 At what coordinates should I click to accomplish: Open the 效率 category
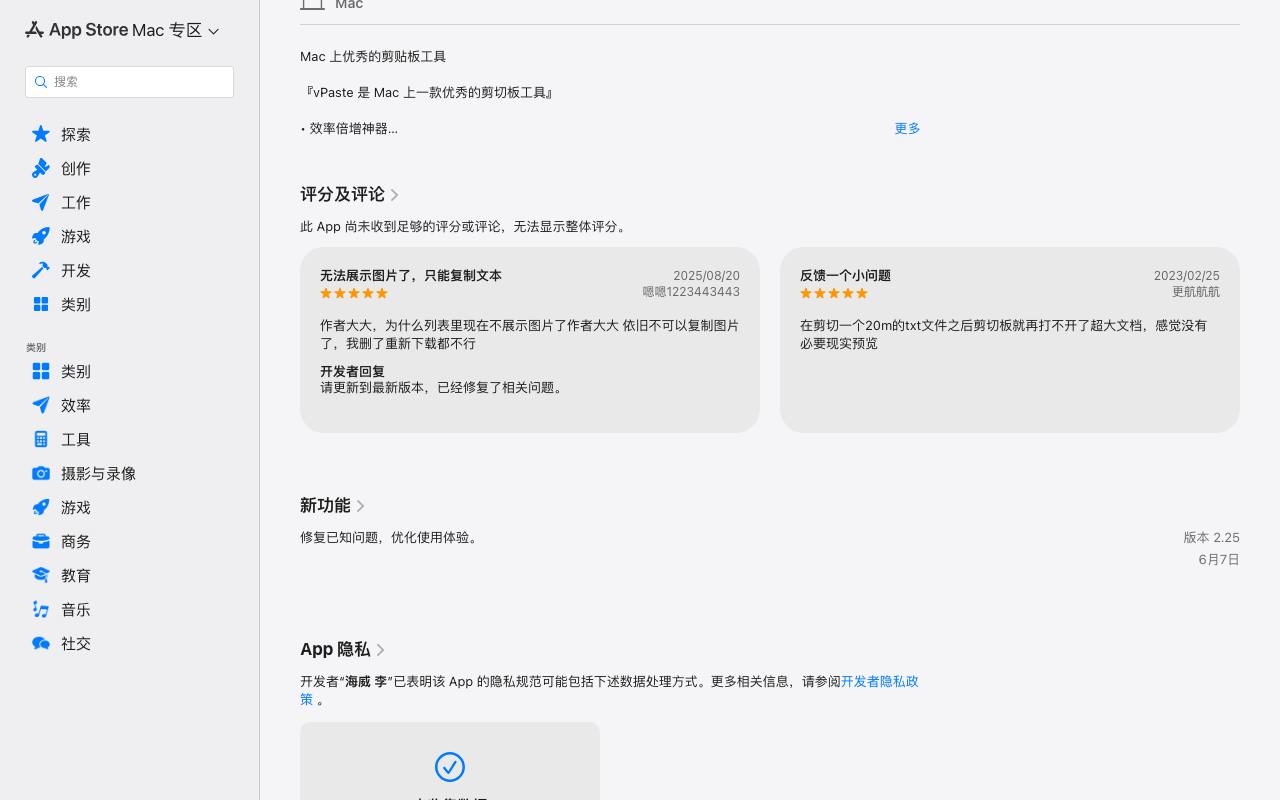129,405
